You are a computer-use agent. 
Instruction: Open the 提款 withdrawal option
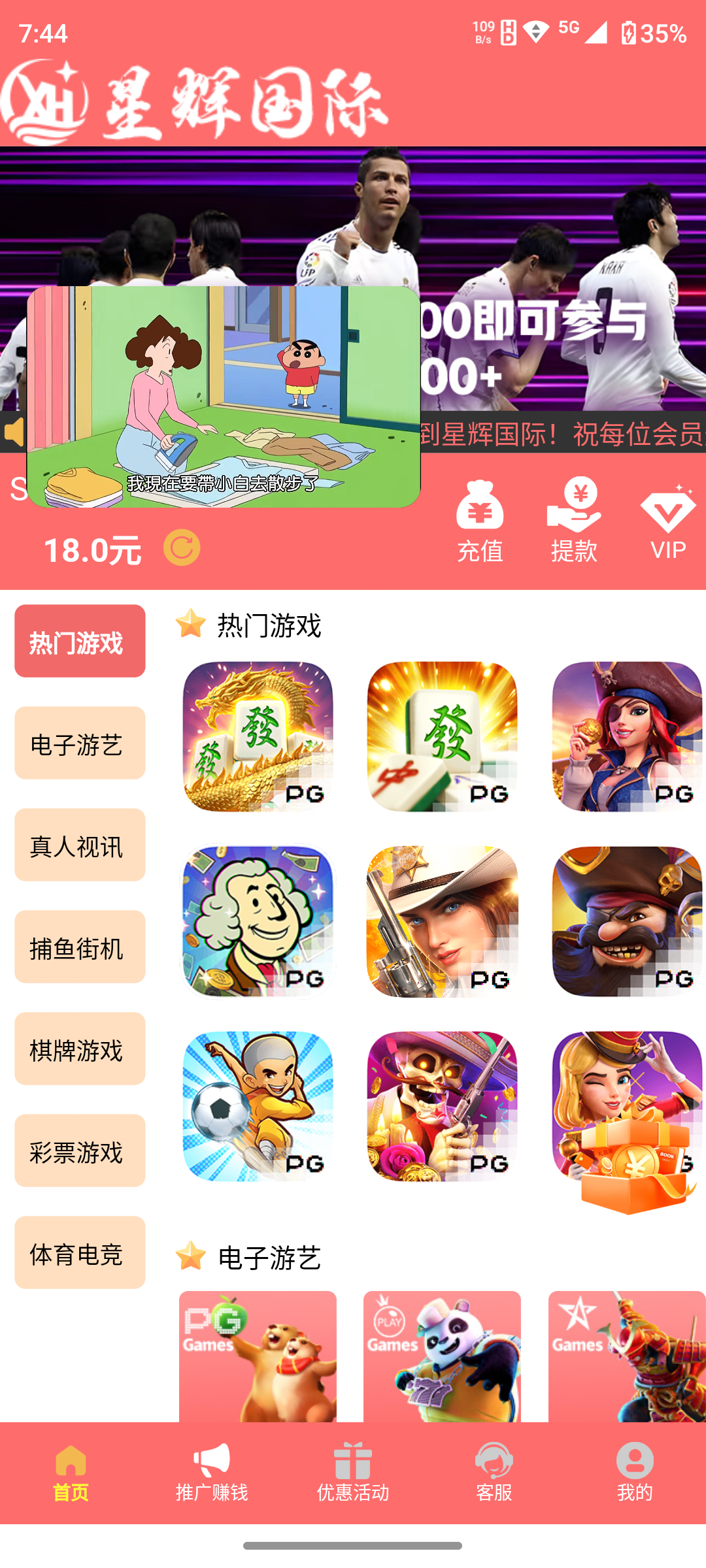click(573, 522)
